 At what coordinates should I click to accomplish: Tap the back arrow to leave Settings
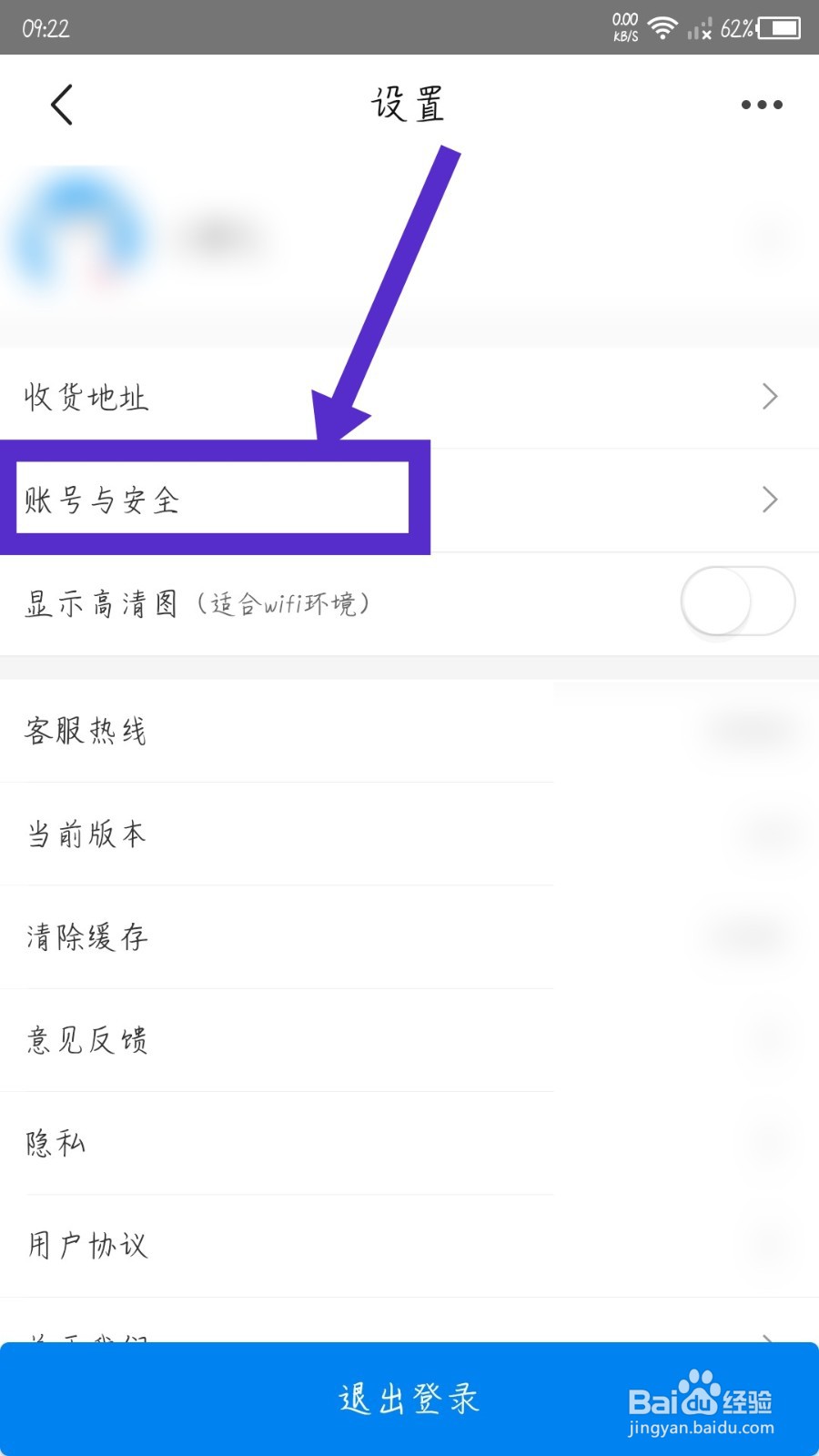coord(61,103)
